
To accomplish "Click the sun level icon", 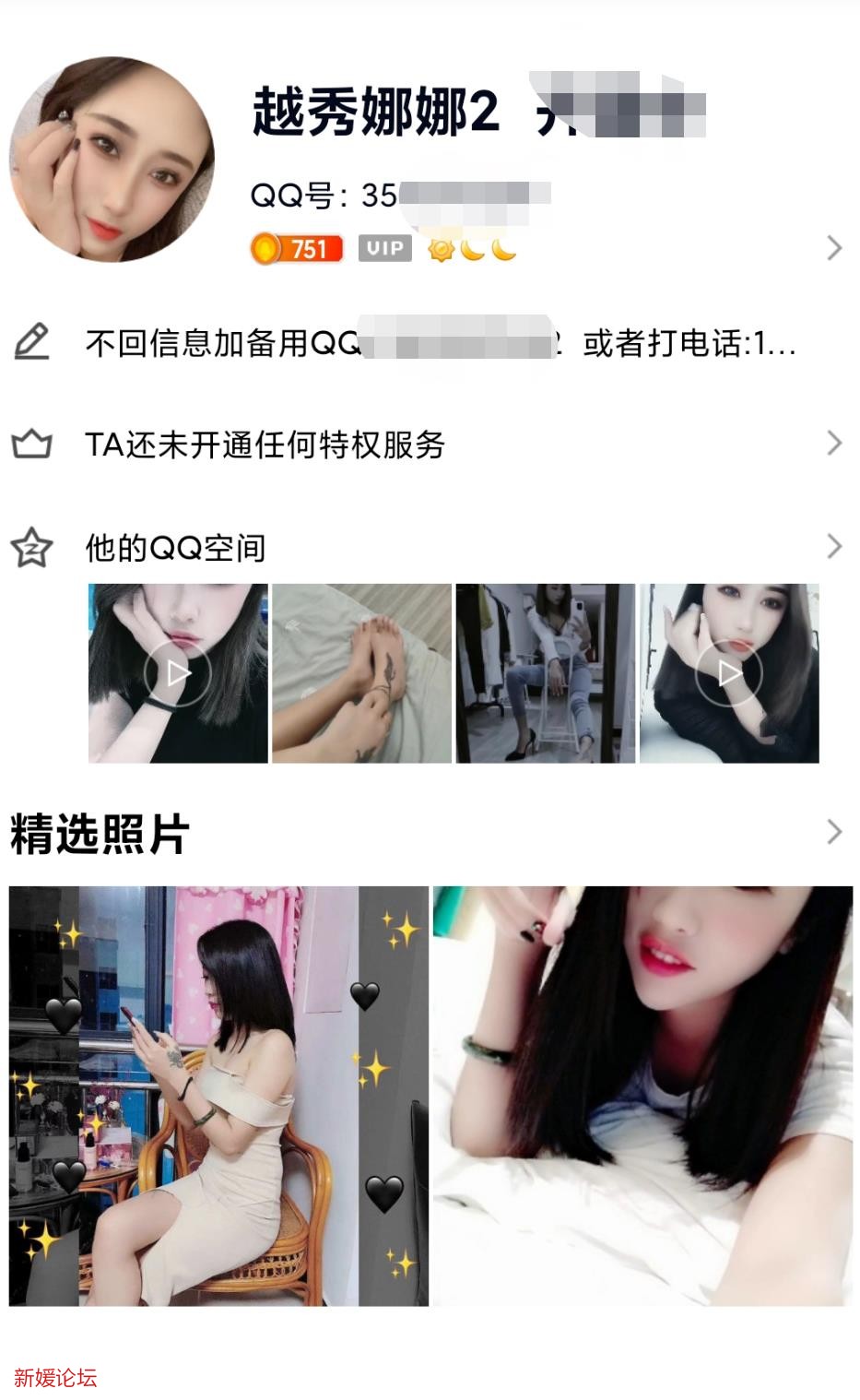I will point(442,247).
